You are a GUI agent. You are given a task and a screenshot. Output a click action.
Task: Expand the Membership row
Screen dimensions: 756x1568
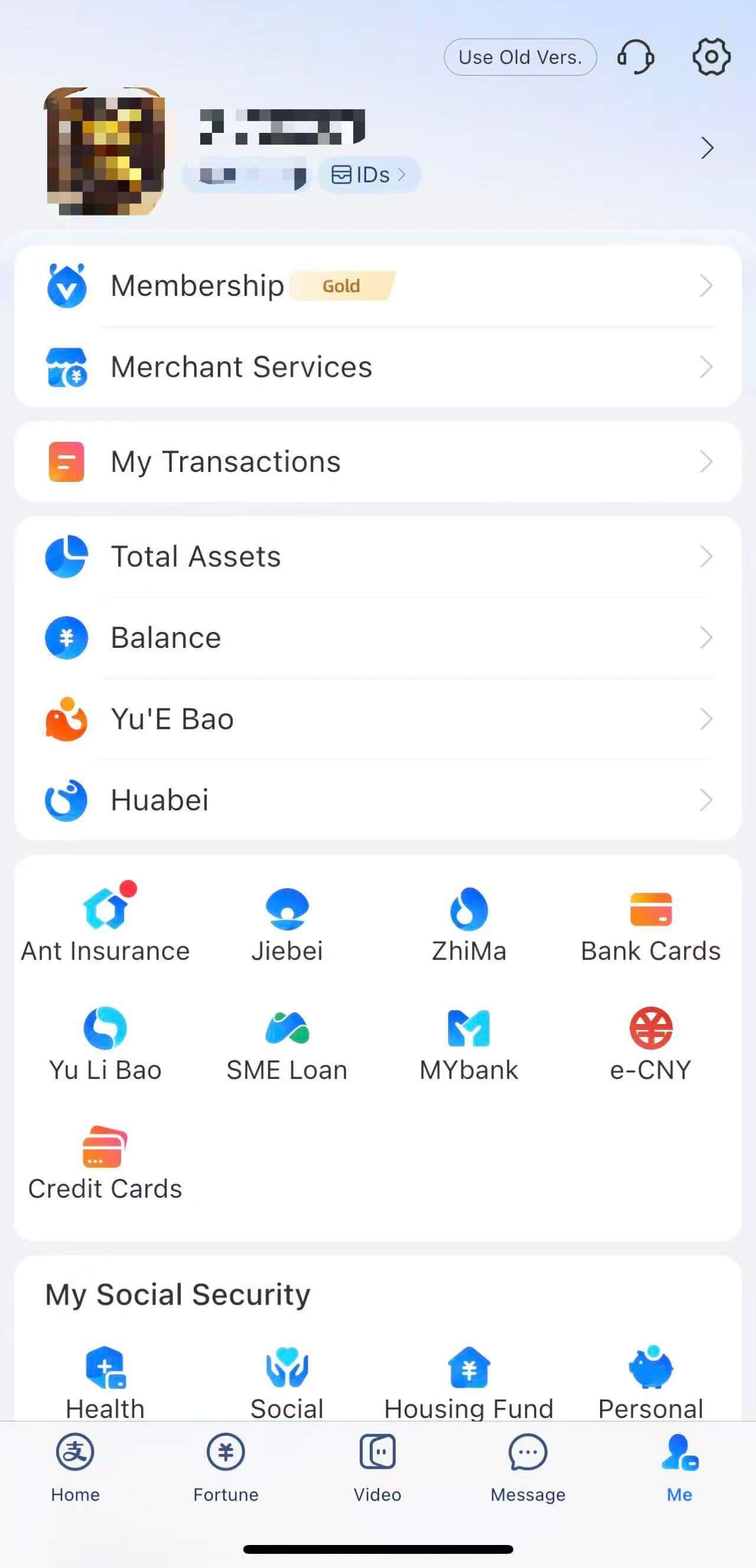pyautogui.click(x=377, y=285)
